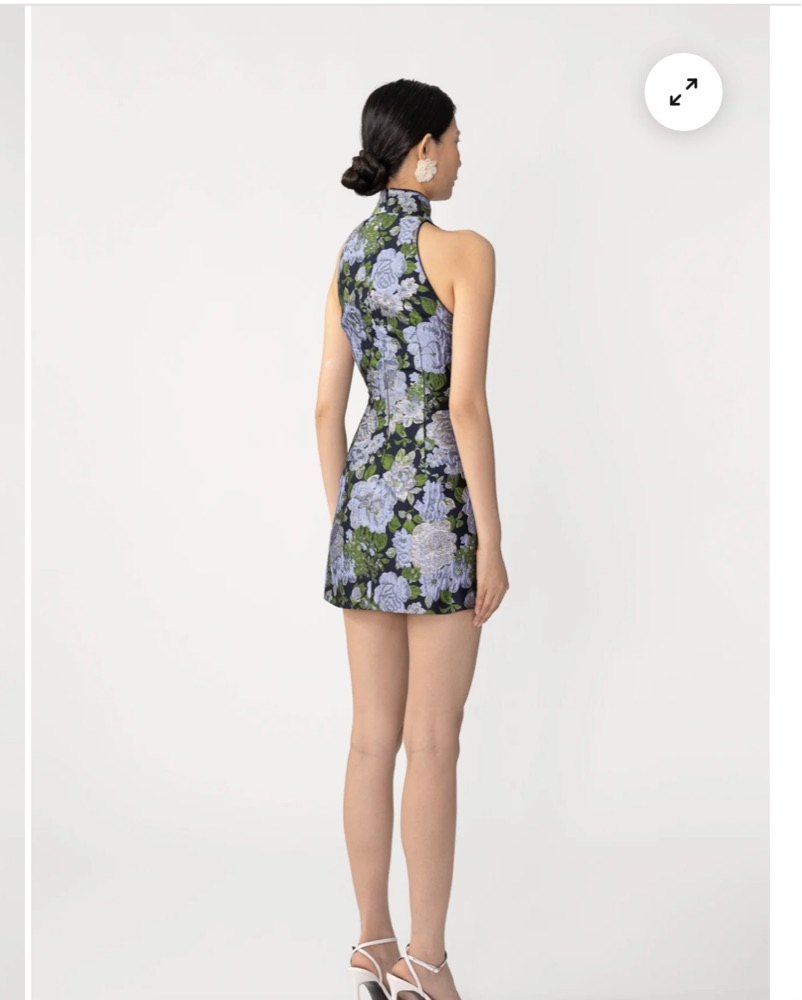
Task: Expand the product photo to fullscreen
Action: (x=683, y=92)
